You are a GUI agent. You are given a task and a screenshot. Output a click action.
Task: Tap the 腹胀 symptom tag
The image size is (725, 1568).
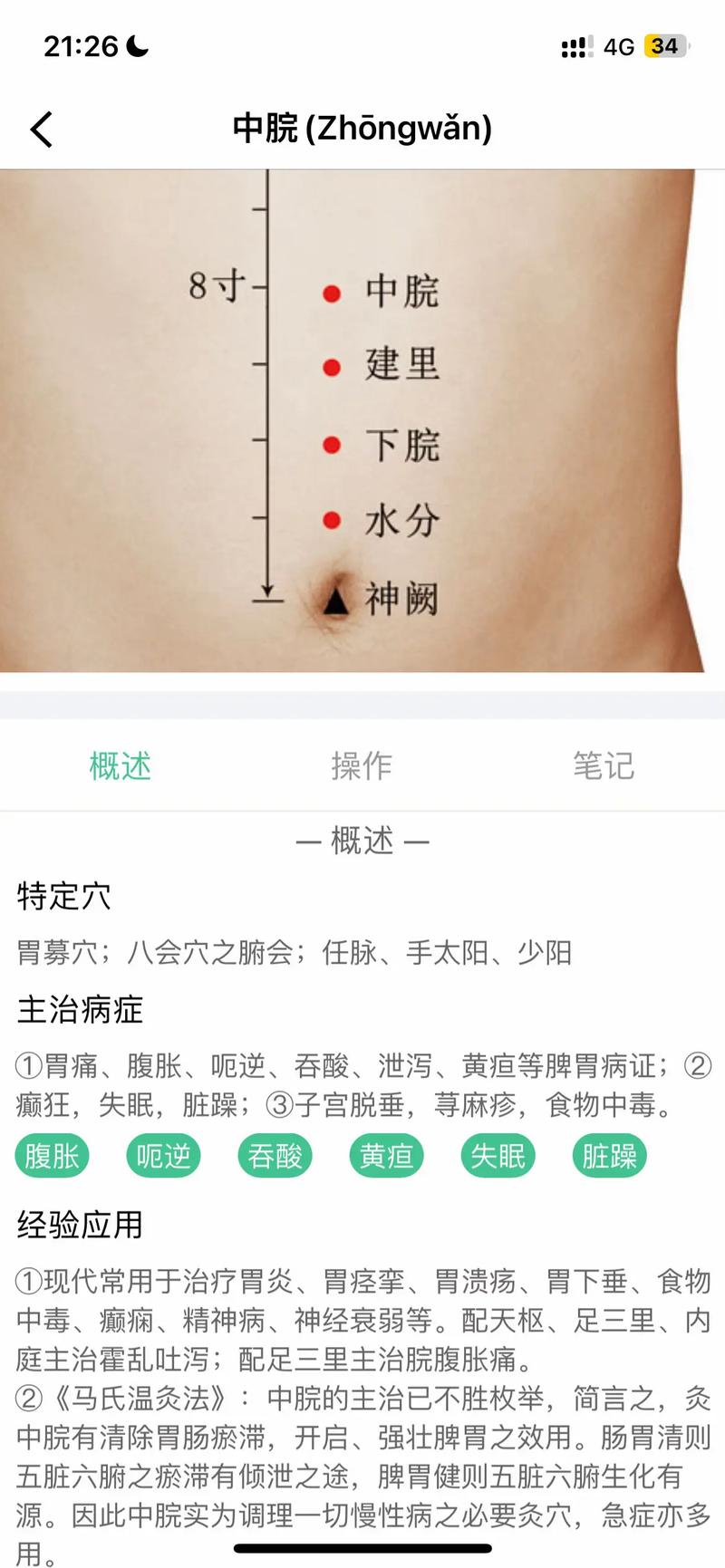tap(52, 1156)
